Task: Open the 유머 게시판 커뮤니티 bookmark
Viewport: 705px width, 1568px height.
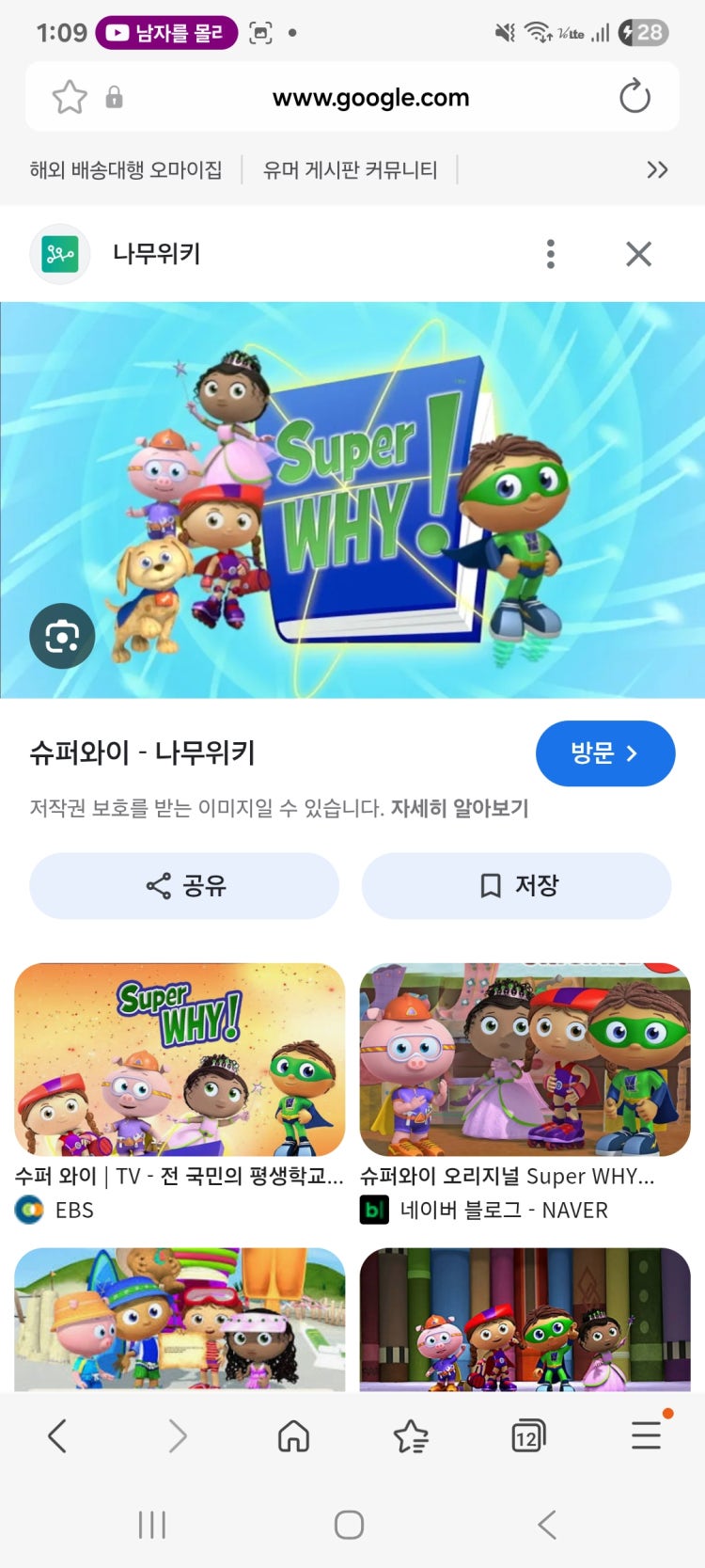Action: tap(350, 170)
